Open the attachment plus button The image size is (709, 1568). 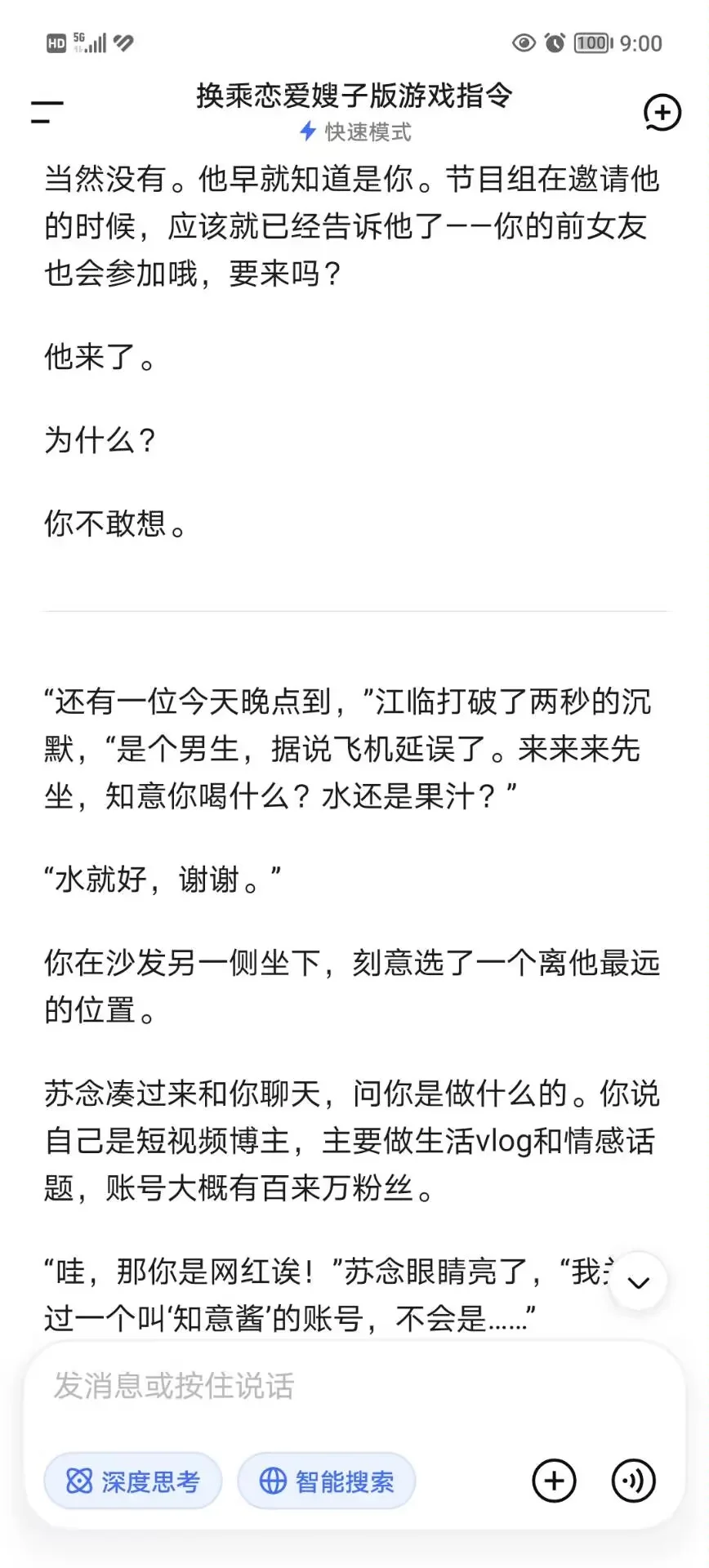point(555,1481)
